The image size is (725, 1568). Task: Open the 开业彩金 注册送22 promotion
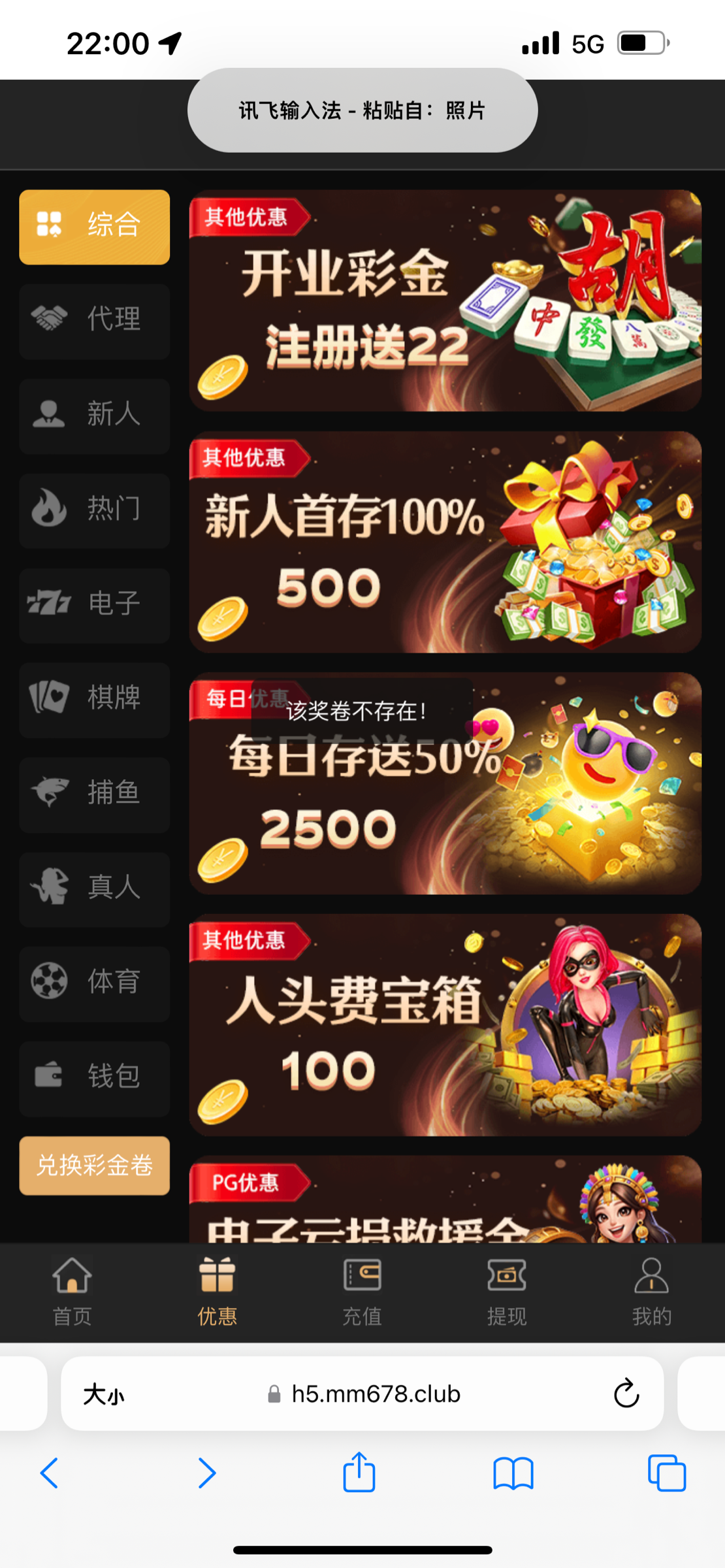coord(445,301)
